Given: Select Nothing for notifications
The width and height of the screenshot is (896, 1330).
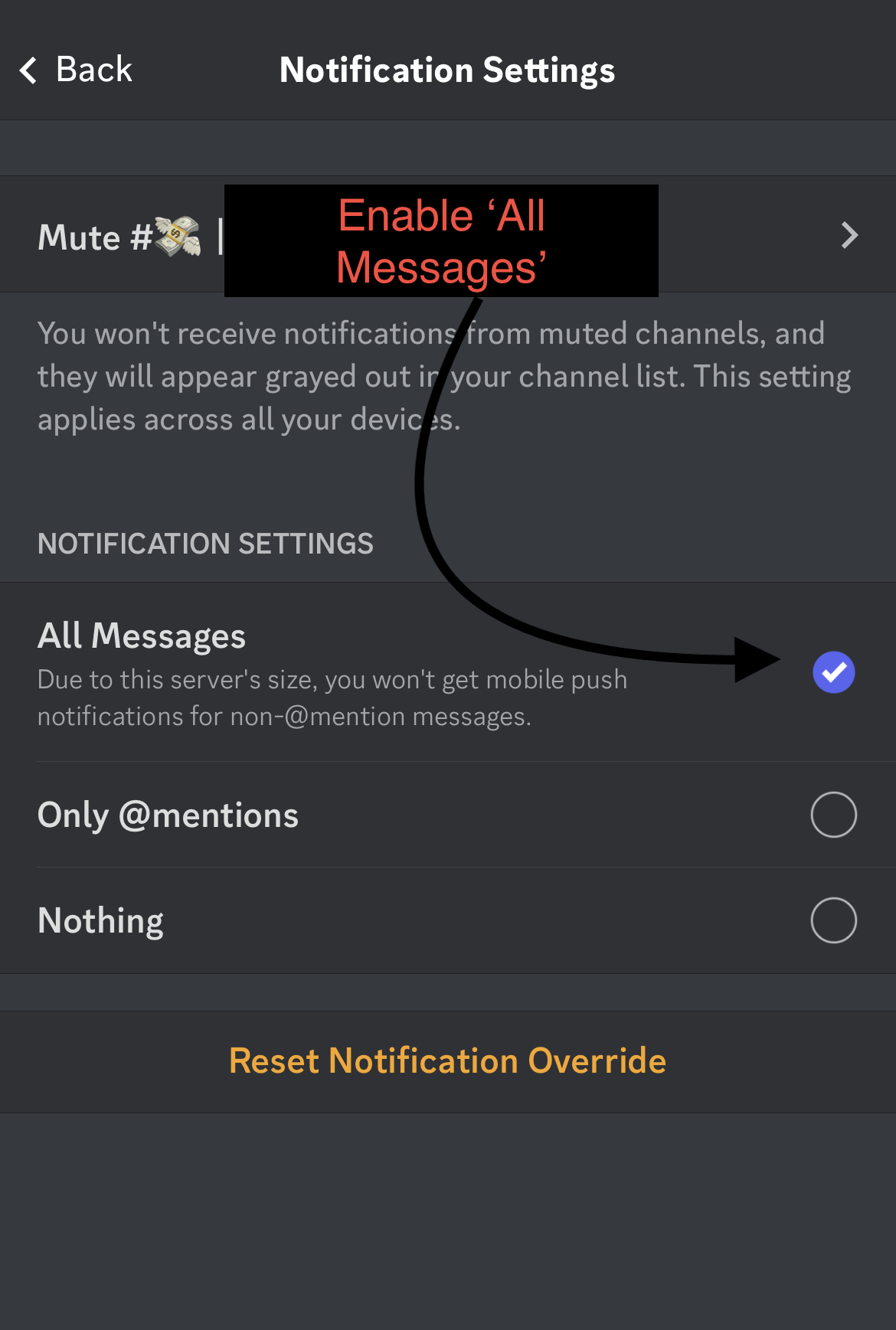Looking at the screenshot, I should [x=833, y=920].
